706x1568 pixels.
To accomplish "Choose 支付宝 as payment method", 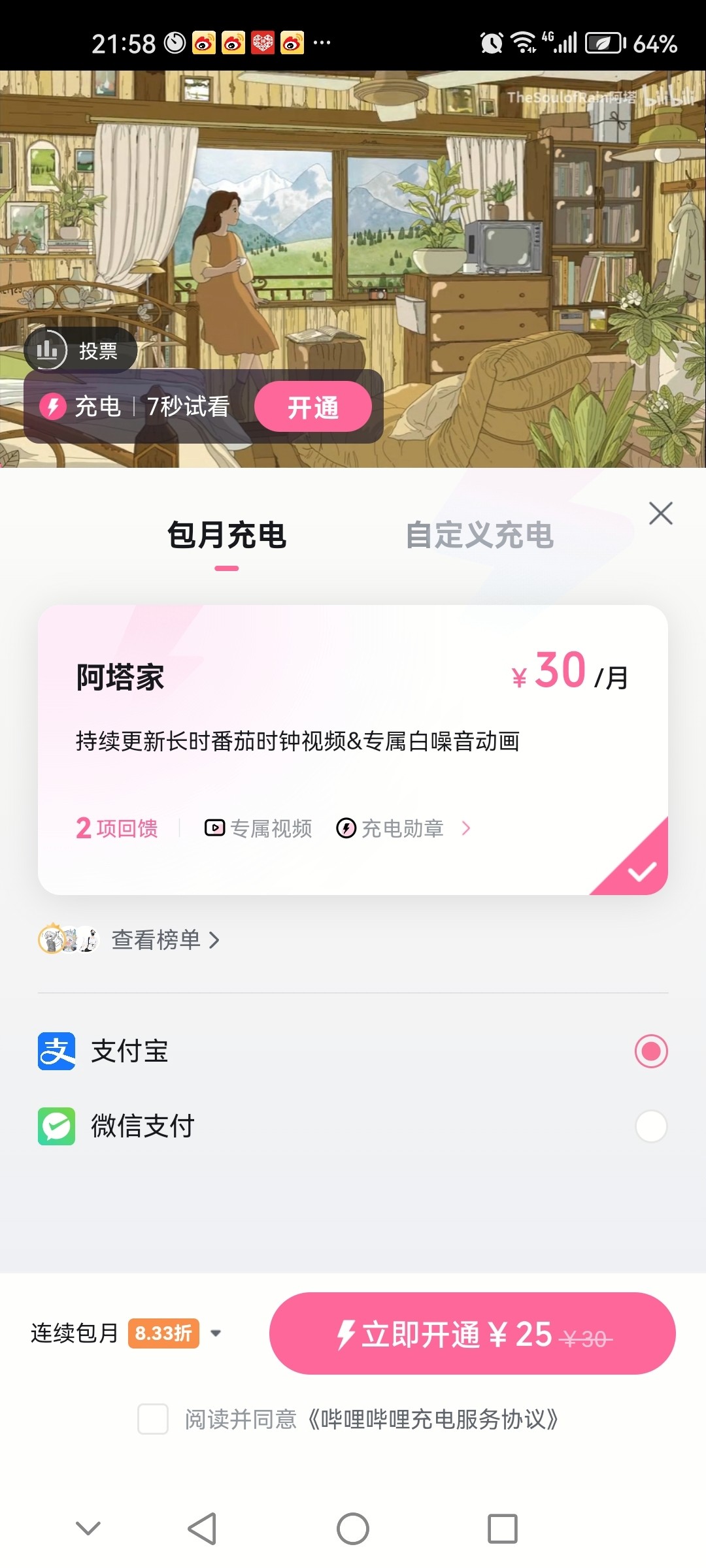I will [x=650, y=1051].
